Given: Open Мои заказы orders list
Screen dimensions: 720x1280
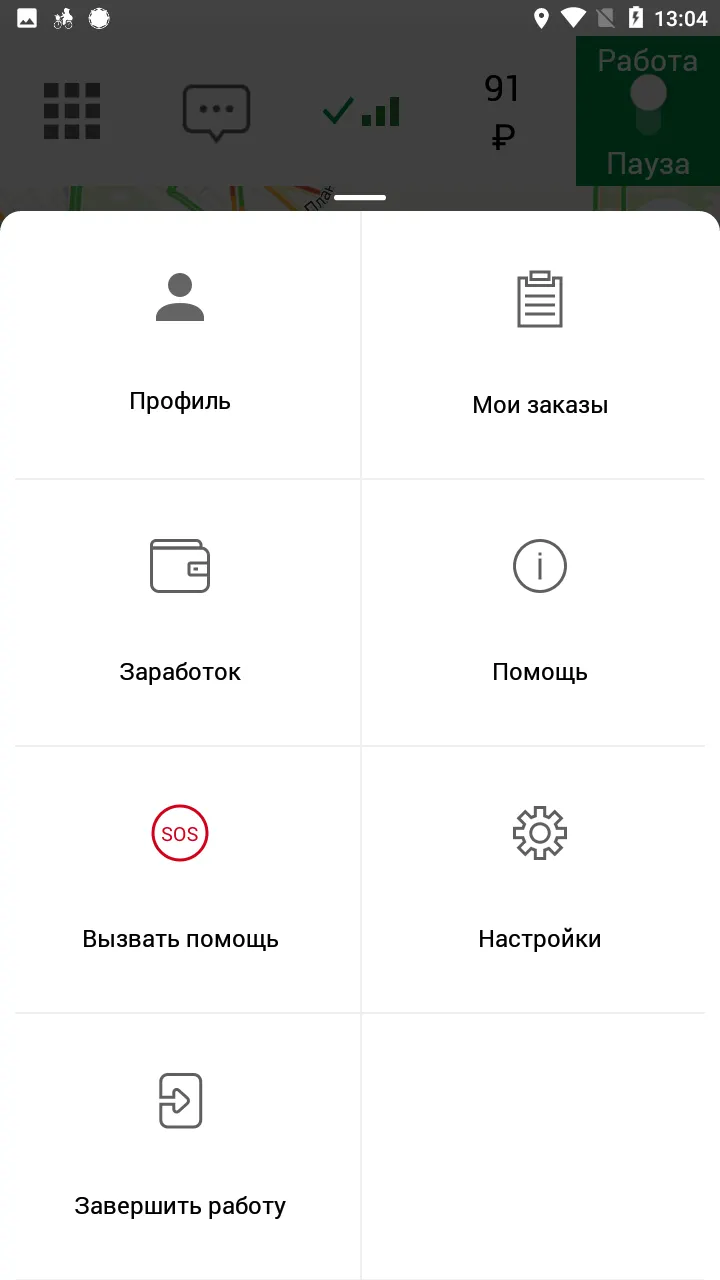Looking at the screenshot, I should click(540, 345).
